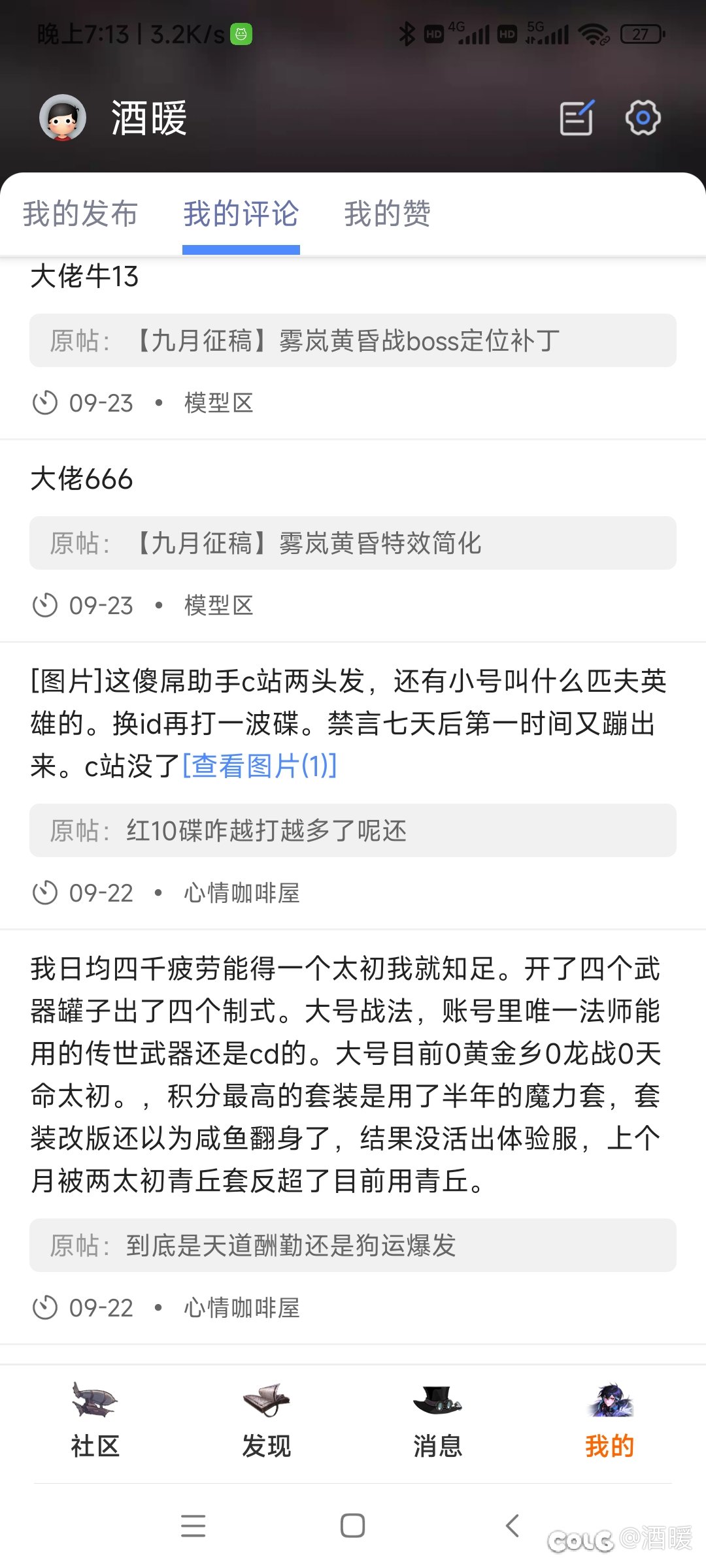Select the 我的评论 tab
Image resolution: width=706 pixels, height=1568 pixels.
coord(241,214)
